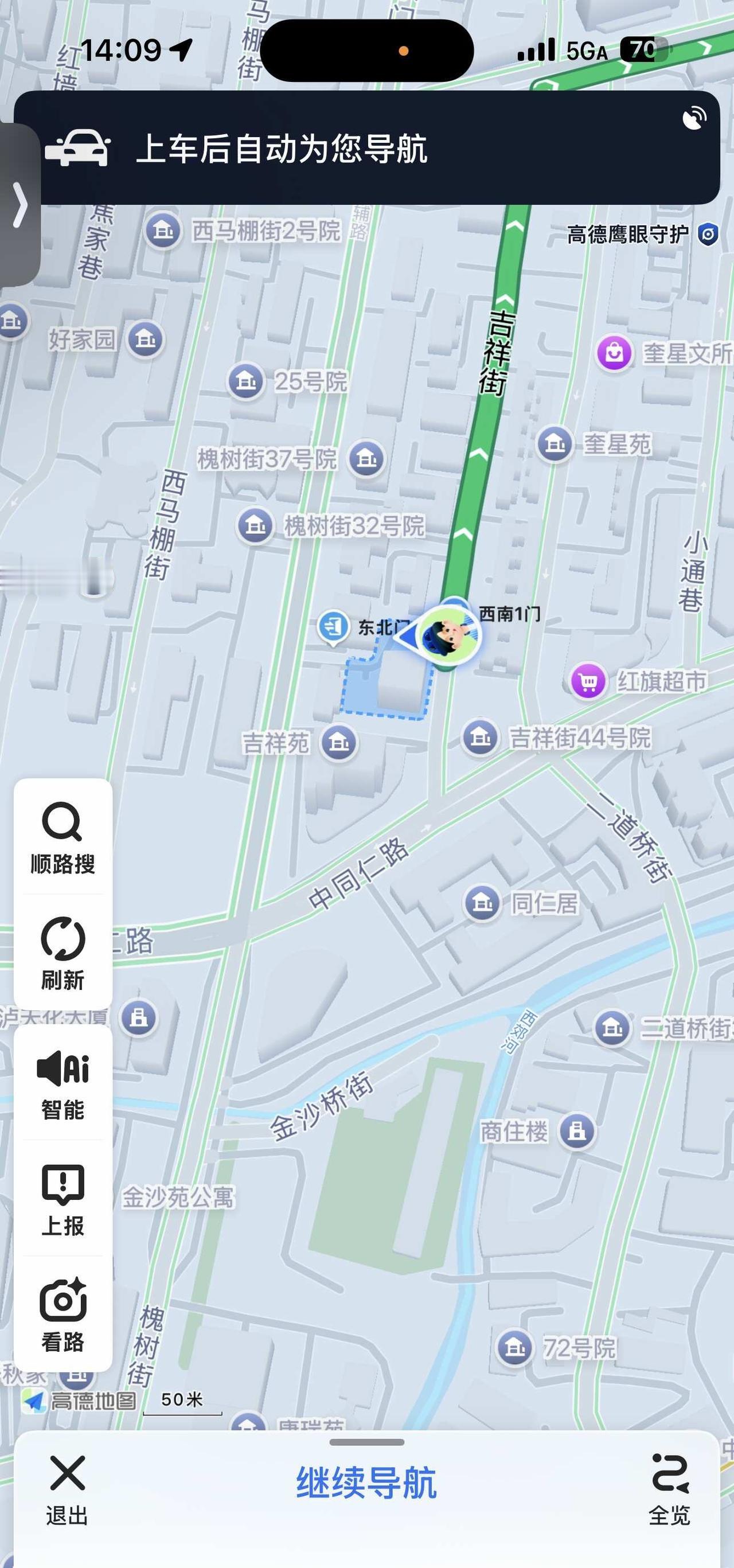
Task: Open the 全览 route overview
Action: click(669, 1490)
